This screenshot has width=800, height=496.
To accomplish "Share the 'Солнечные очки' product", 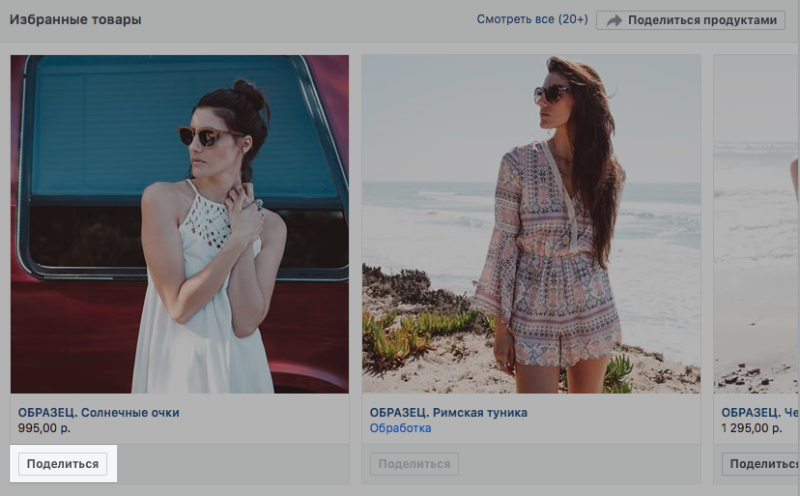I will (63, 464).
